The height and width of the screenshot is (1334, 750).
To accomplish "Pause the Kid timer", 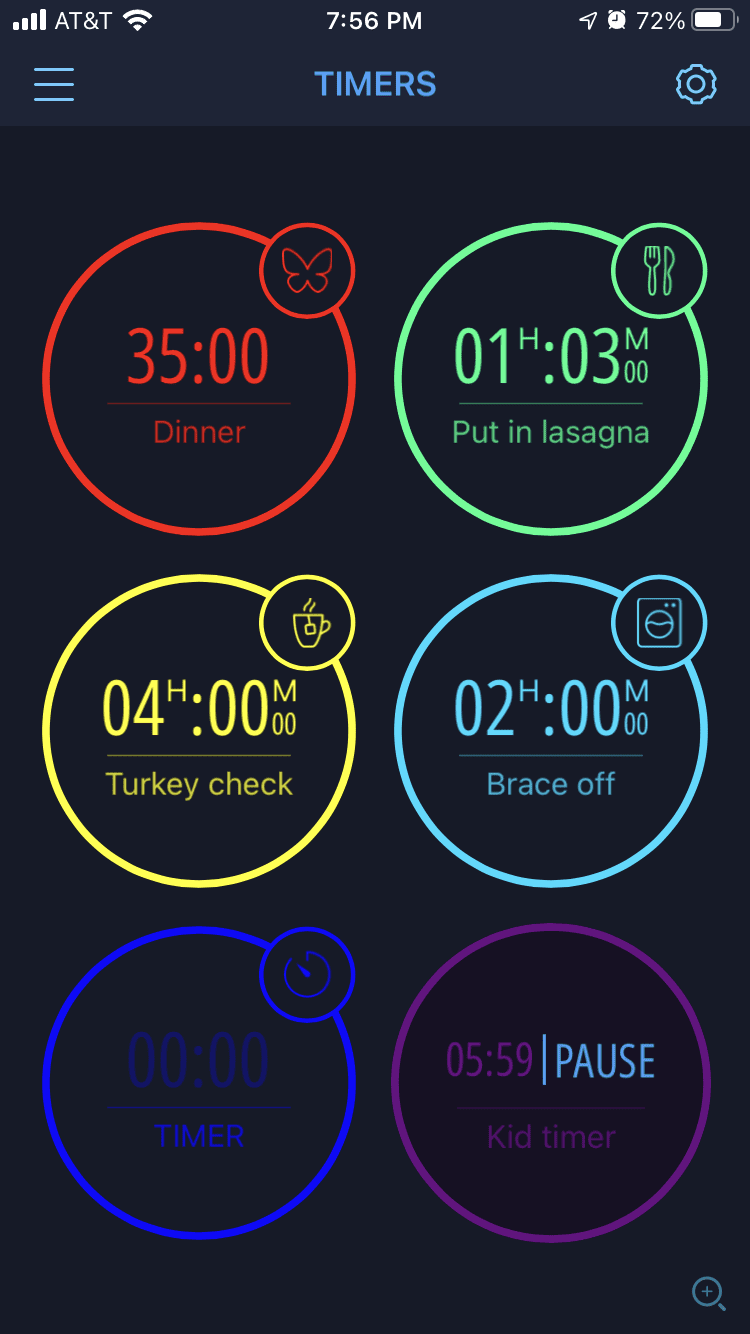I will (x=604, y=1061).
